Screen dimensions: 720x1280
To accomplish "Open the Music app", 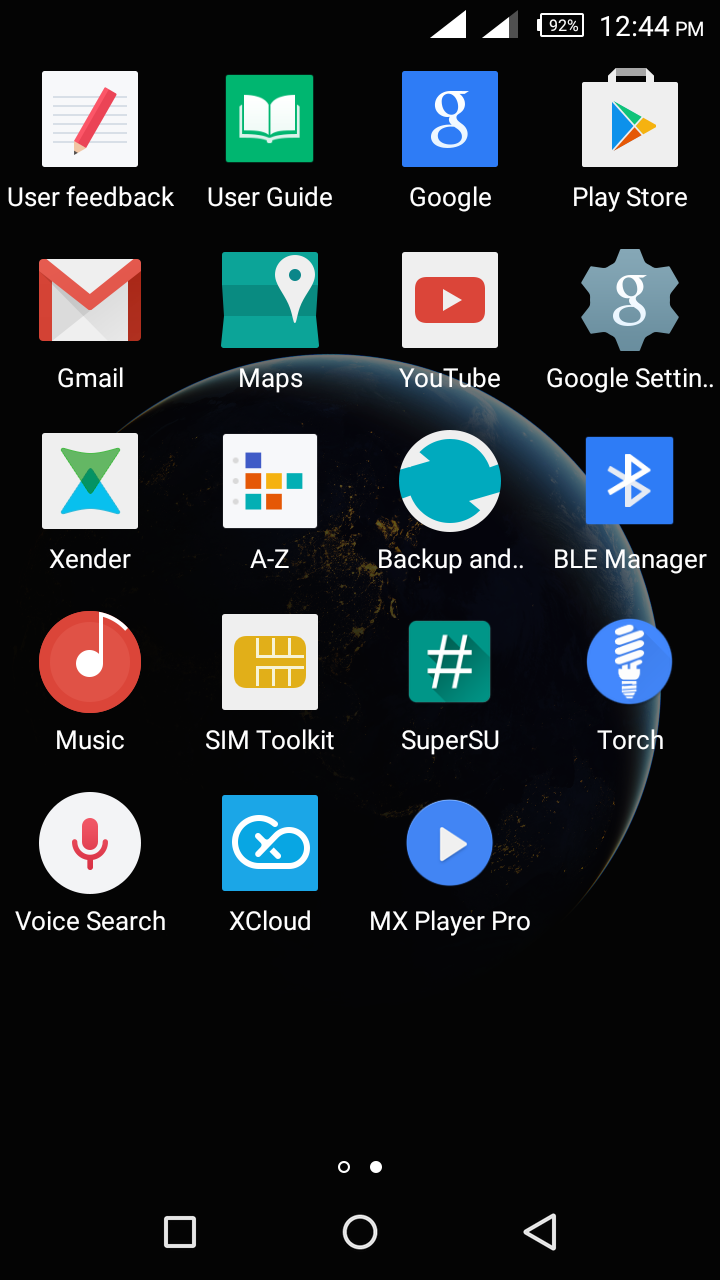I will click(90, 662).
